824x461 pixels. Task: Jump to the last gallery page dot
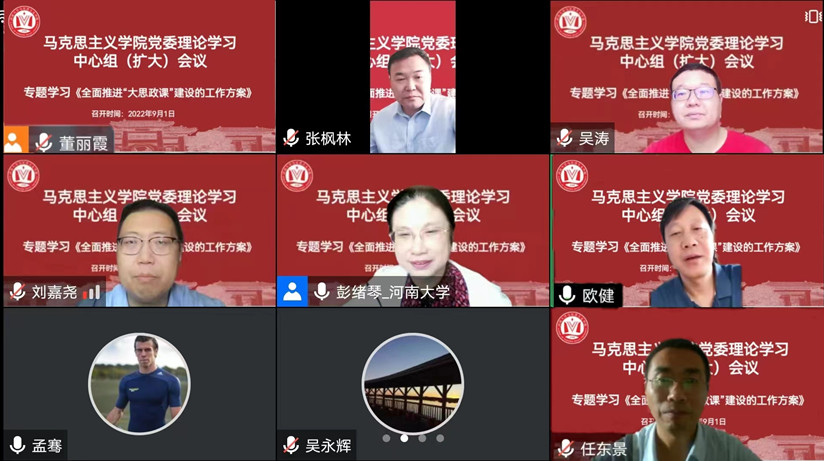point(440,438)
